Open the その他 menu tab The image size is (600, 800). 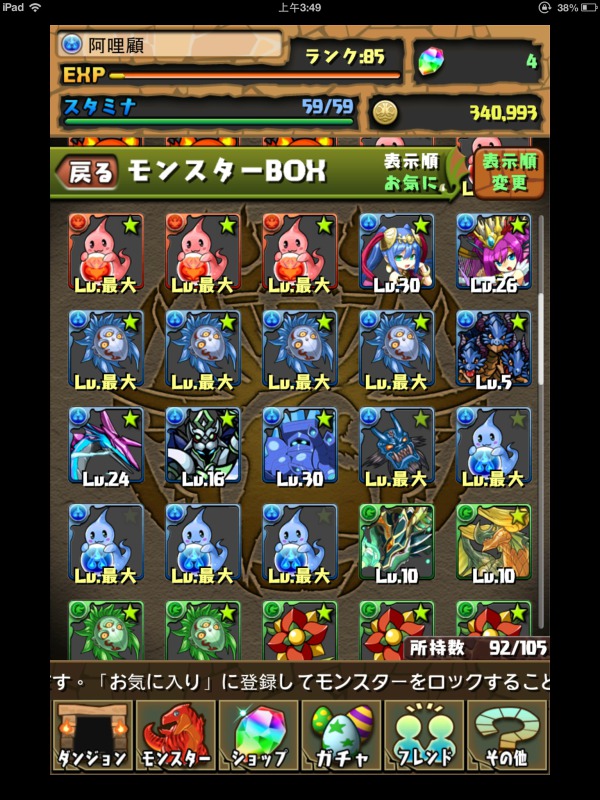507,735
